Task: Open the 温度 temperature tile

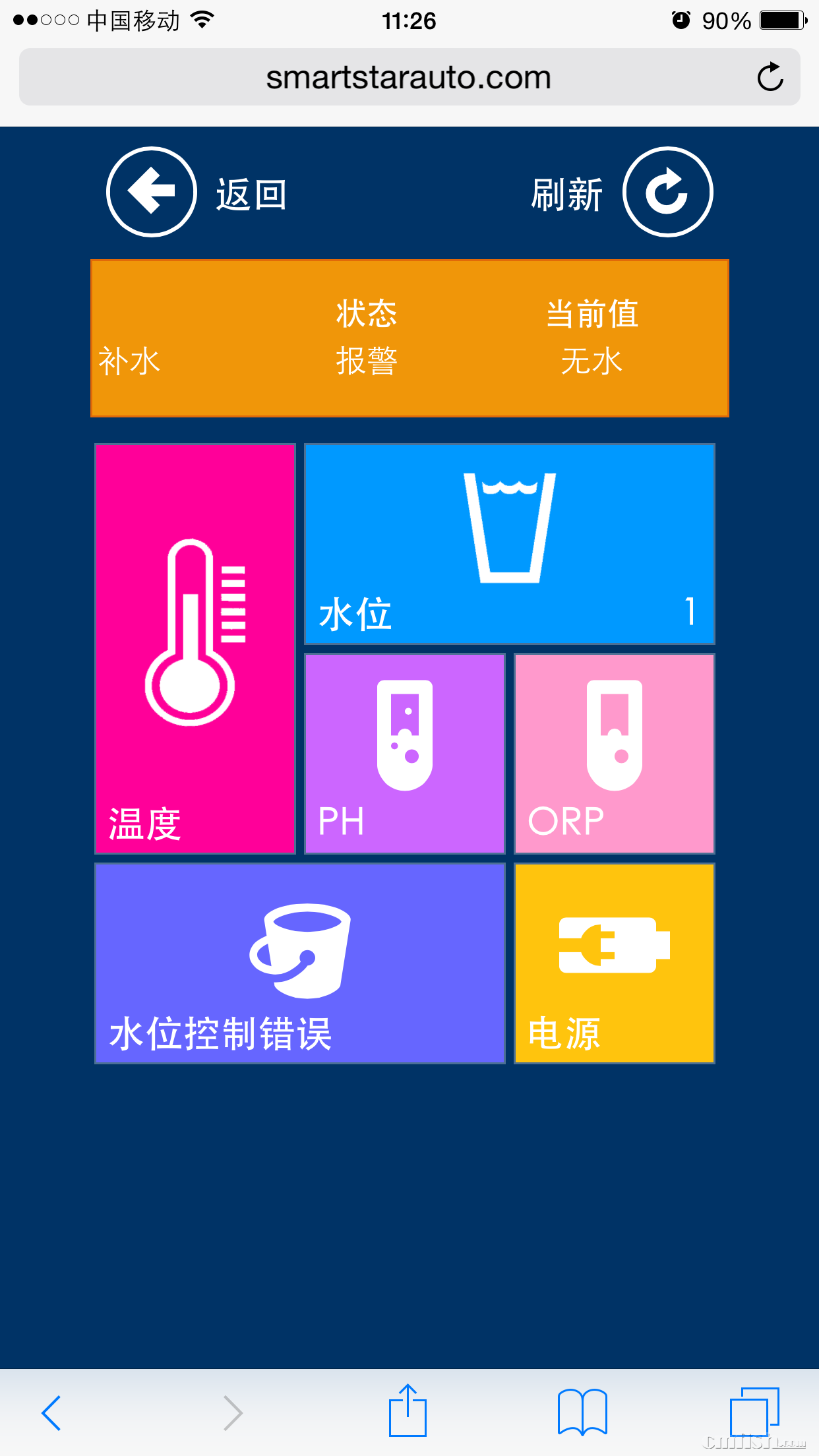Action: tap(195, 649)
